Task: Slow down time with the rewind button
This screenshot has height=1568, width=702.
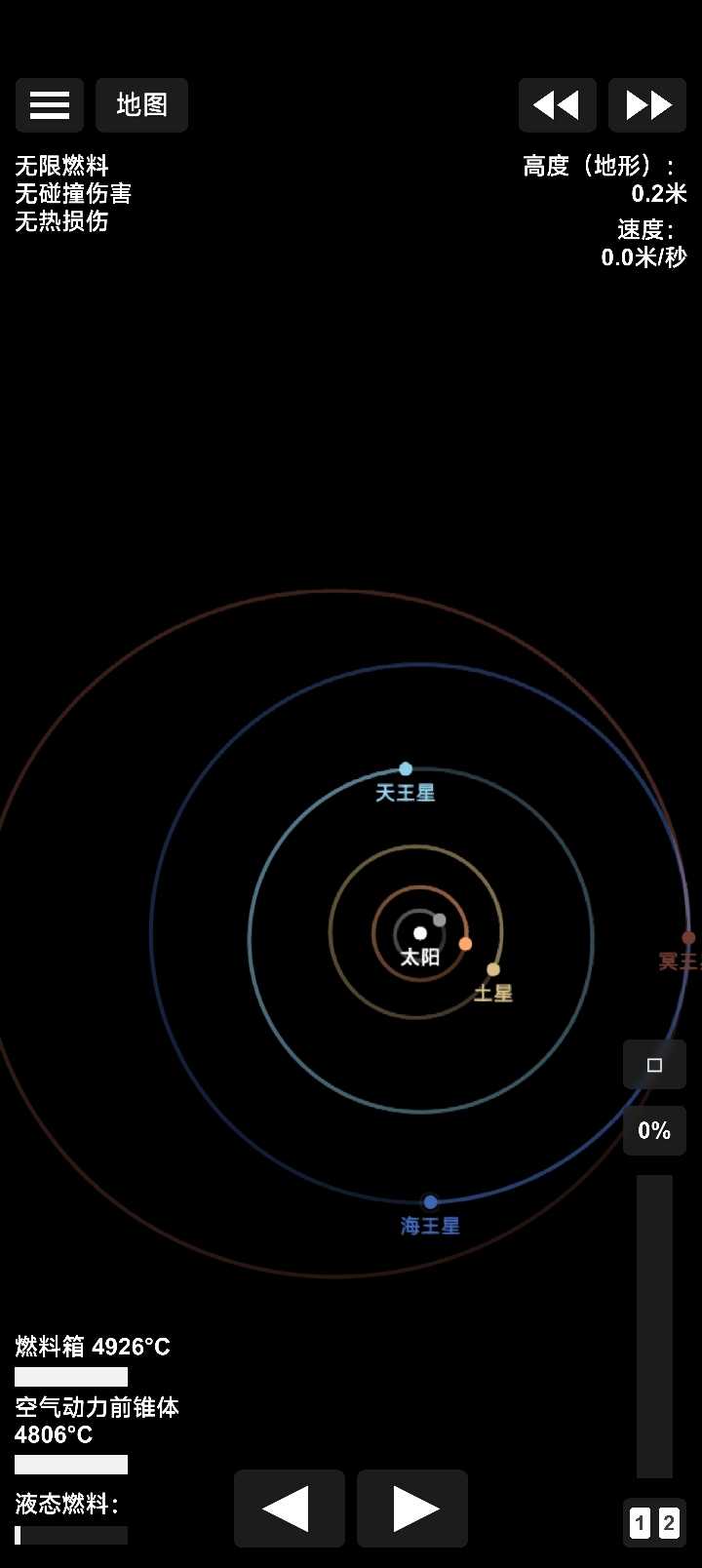Action: tap(557, 105)
